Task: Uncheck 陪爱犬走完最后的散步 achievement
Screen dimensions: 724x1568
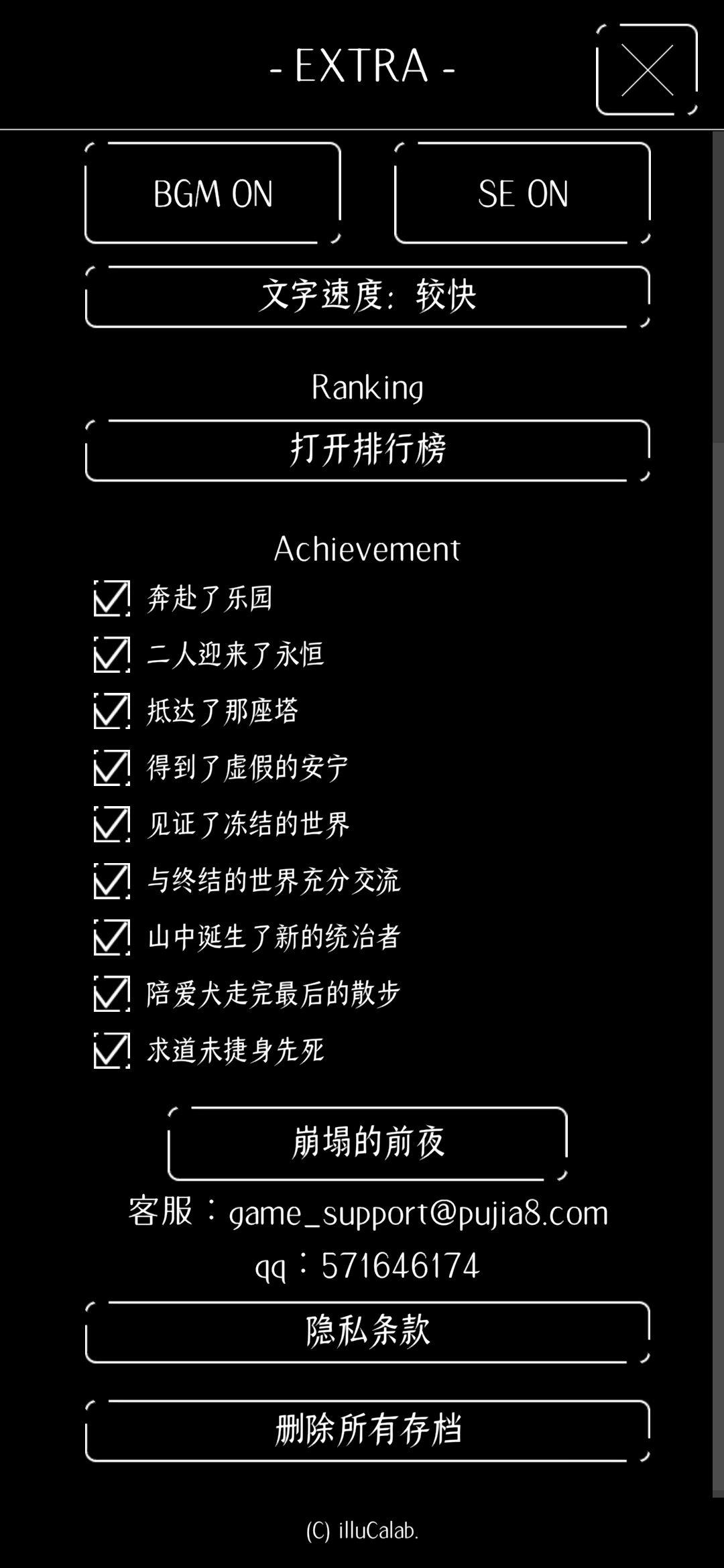Action: (111, 994)
